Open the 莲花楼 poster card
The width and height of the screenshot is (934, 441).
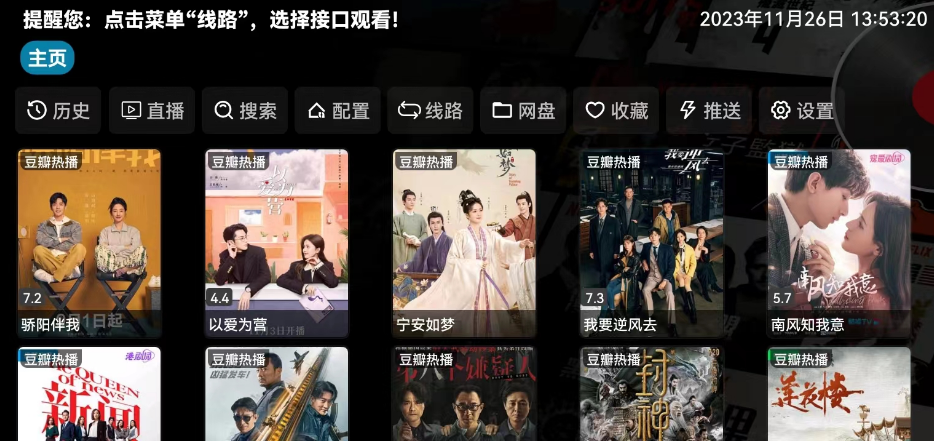click(x=839, y=395)
